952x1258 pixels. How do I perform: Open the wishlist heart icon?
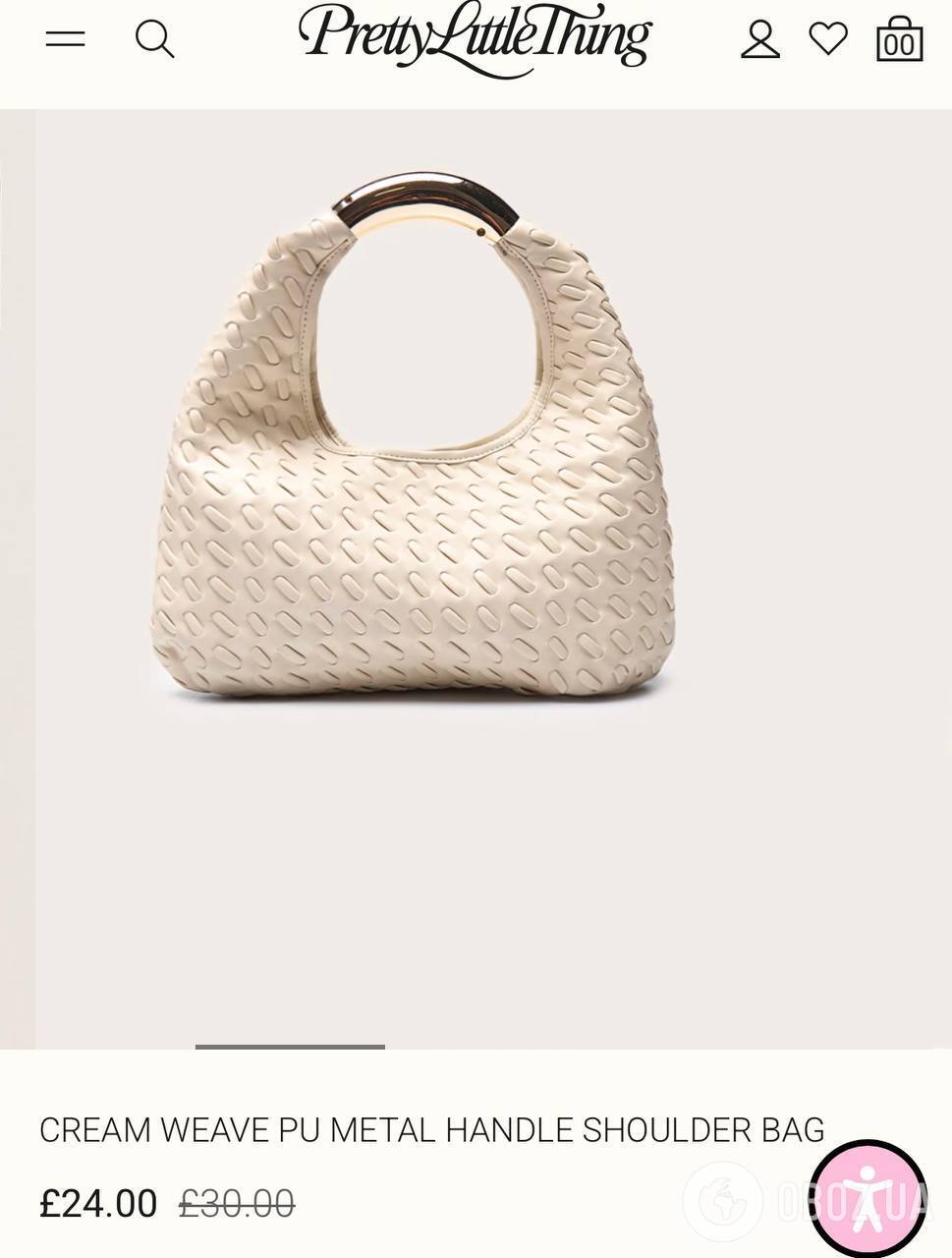[828, 39]
